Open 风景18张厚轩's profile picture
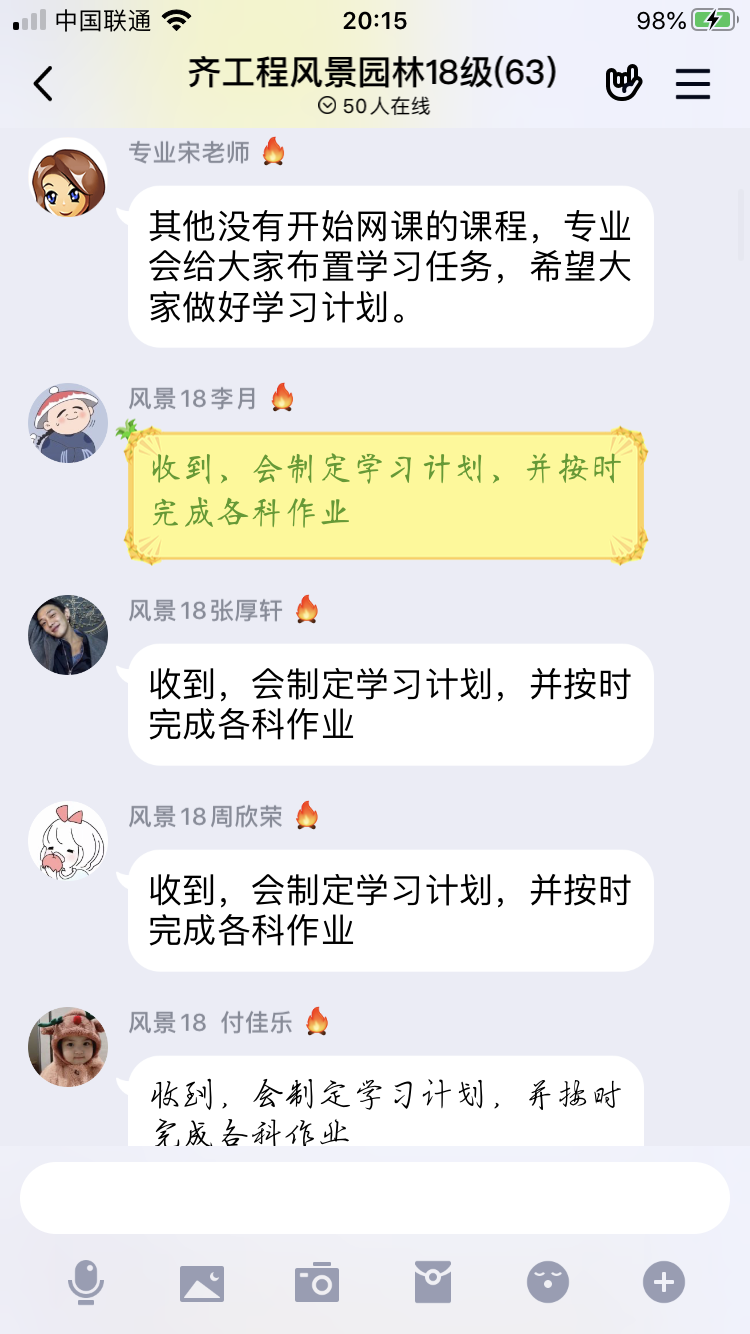Viewport: 750px width, 1334px height. pos(68,635)
